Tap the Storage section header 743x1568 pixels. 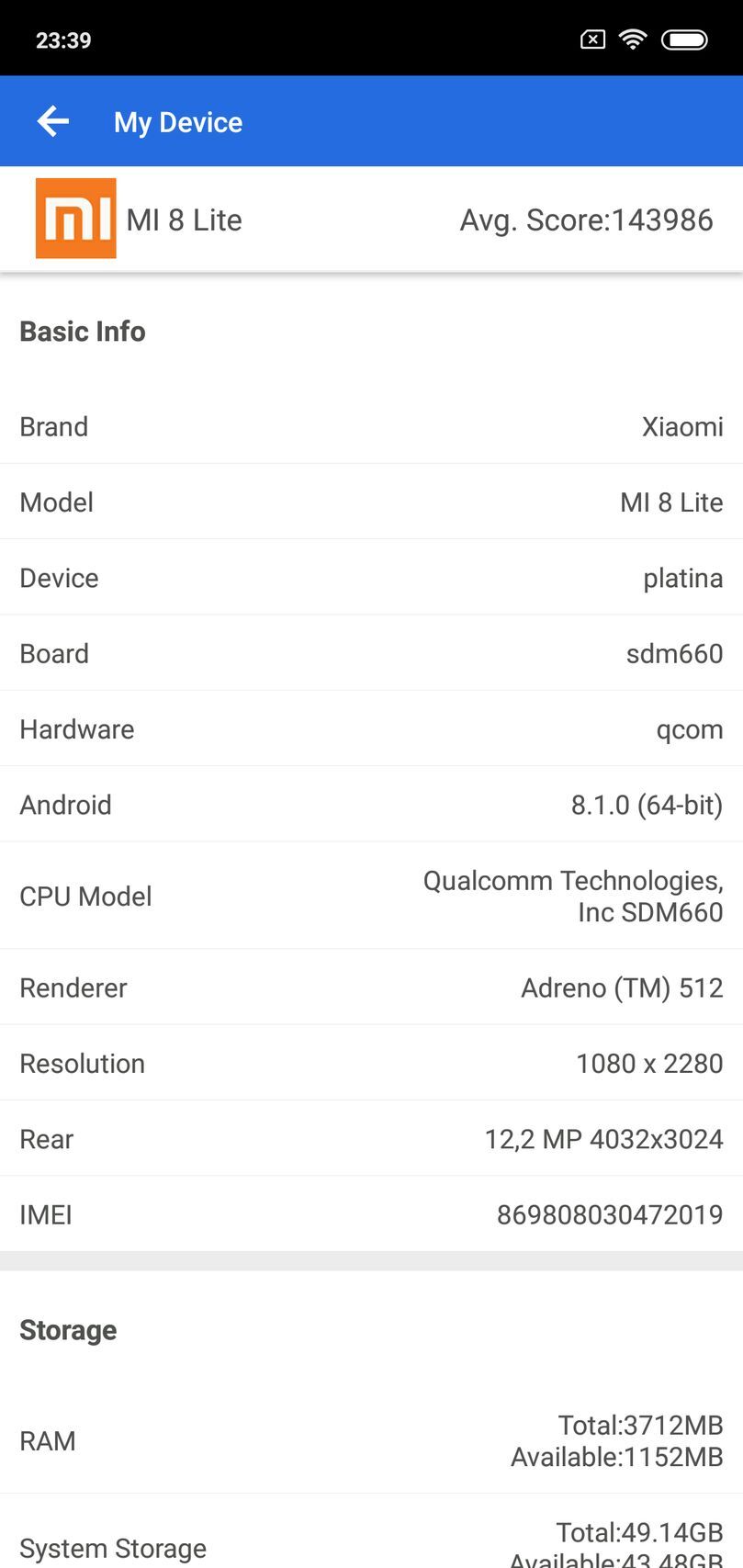click(x=68, y=1328)
